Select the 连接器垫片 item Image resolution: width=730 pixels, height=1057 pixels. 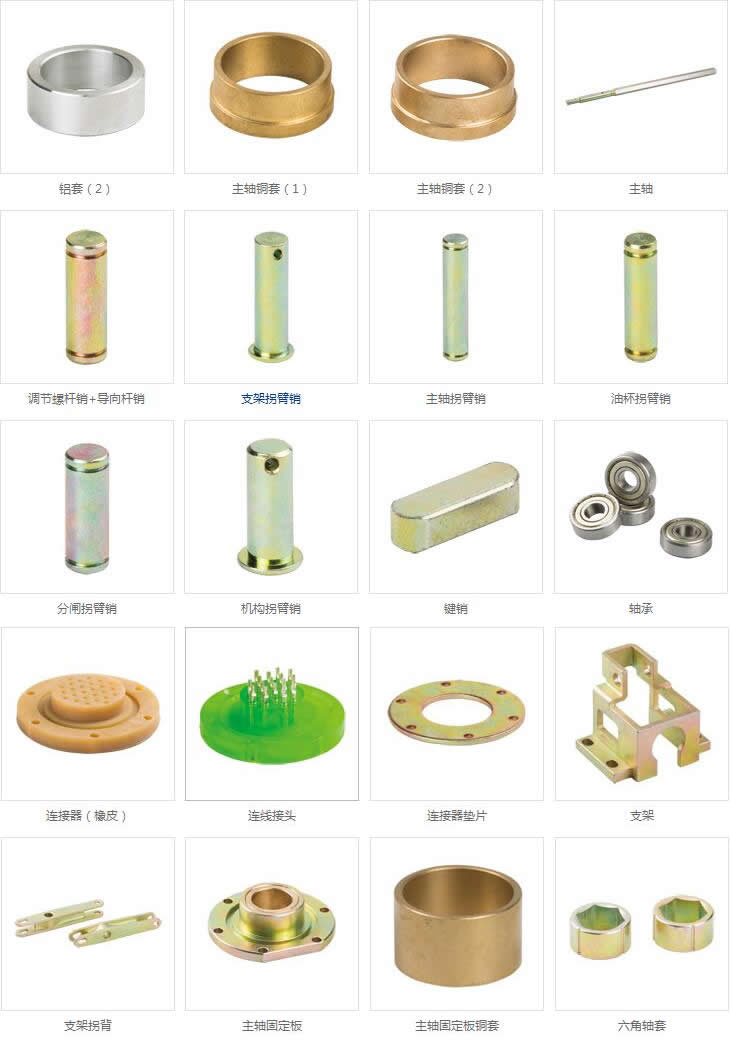[457, 714]
